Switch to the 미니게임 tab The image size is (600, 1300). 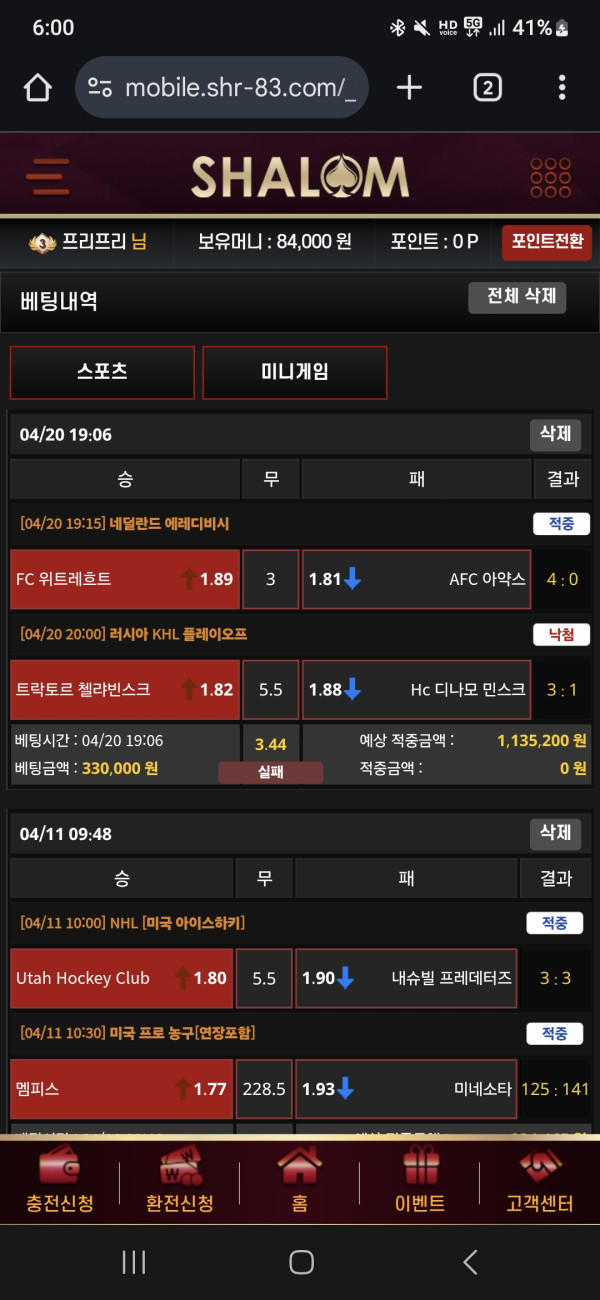click(x=294, y=372)
